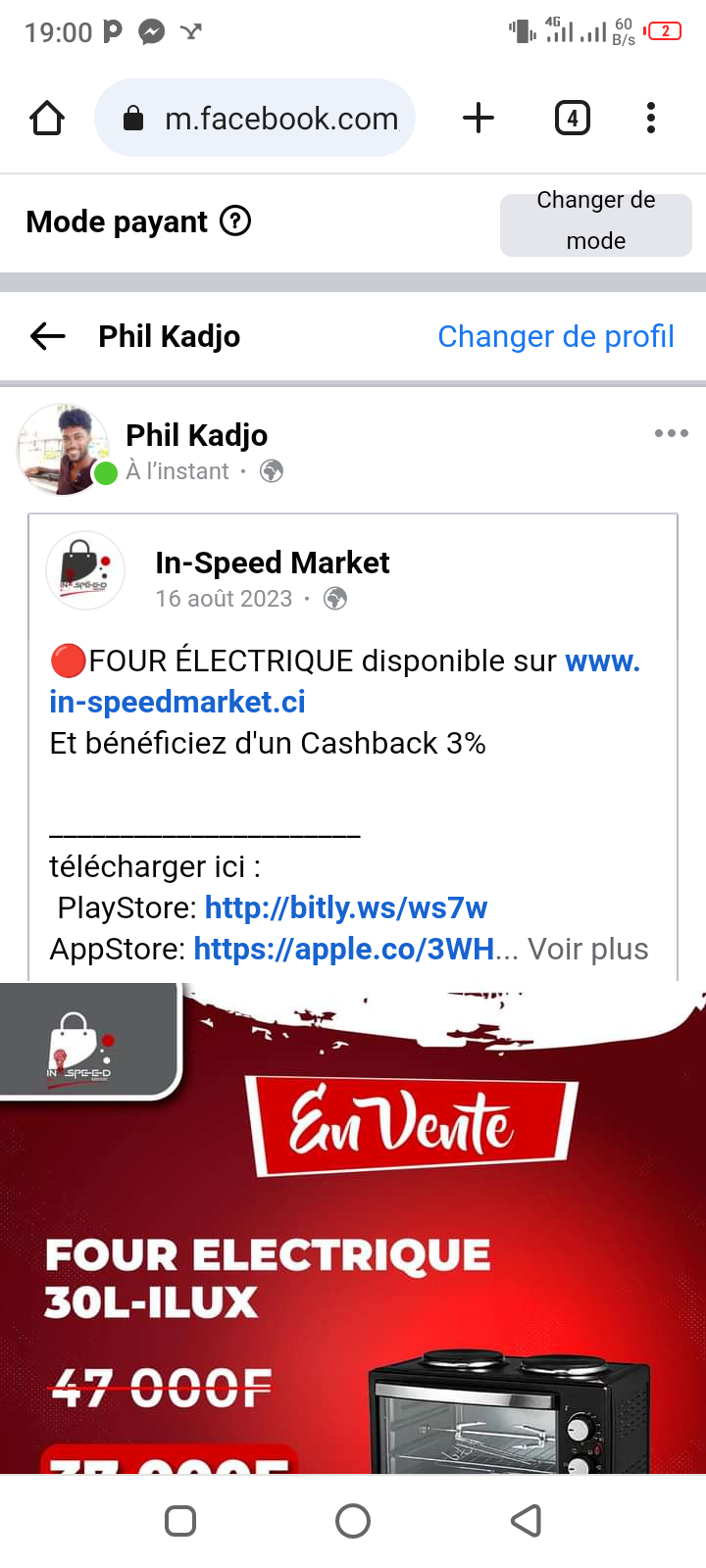Open recent apps from navigation bar

pyautogui.click(x=180, y=1521)
